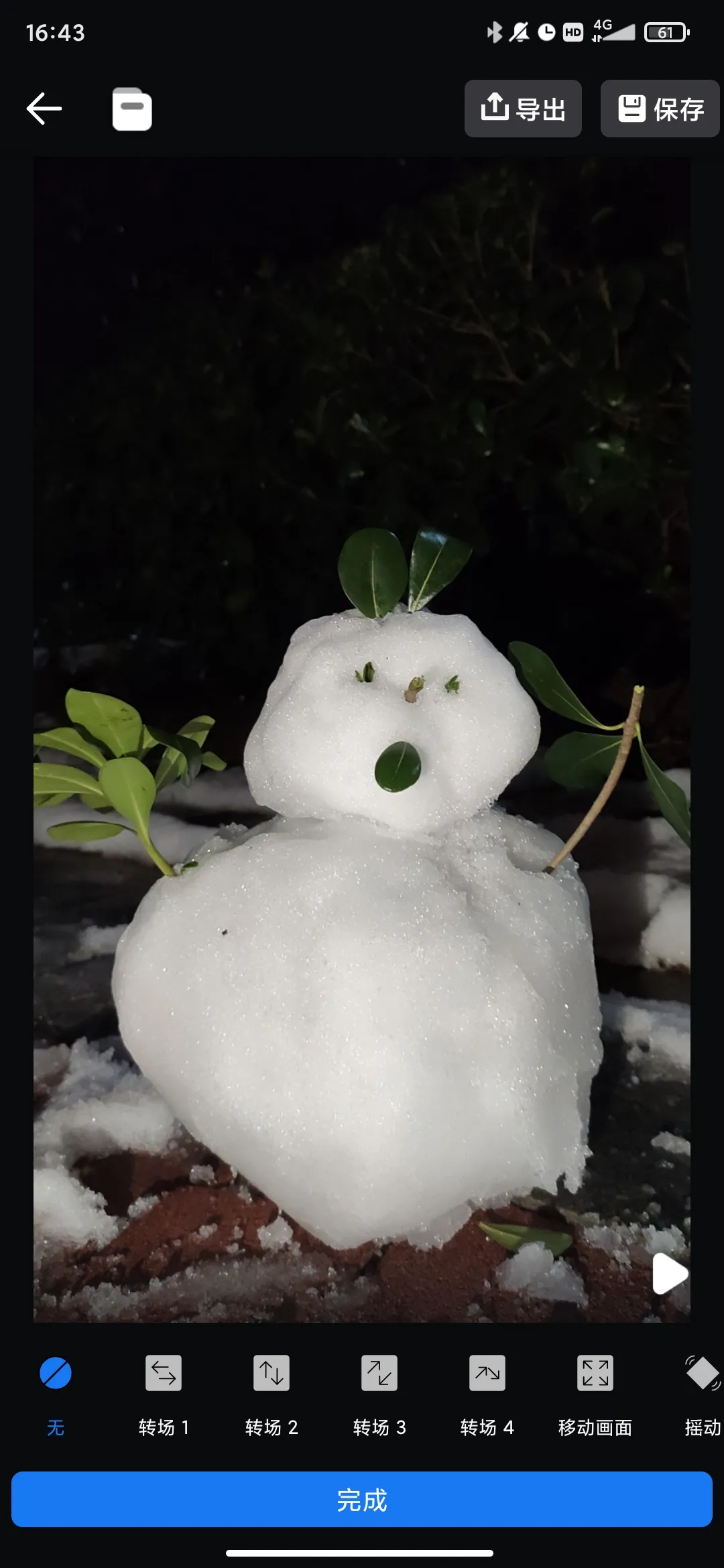Go back with the arrow icon
This screenshot has width=724, height=1568.
44,109
